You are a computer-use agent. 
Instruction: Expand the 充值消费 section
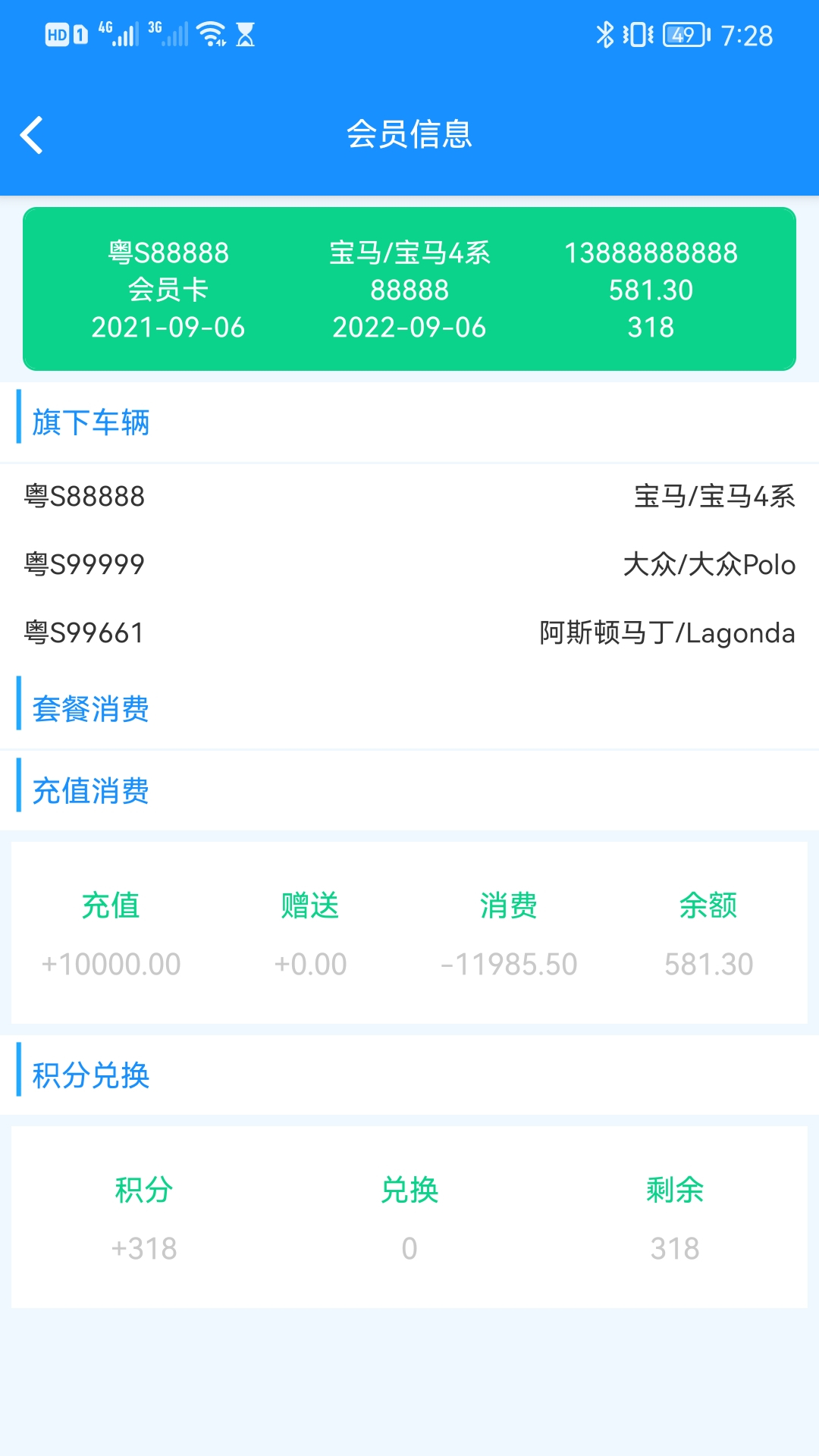point(89,792)
